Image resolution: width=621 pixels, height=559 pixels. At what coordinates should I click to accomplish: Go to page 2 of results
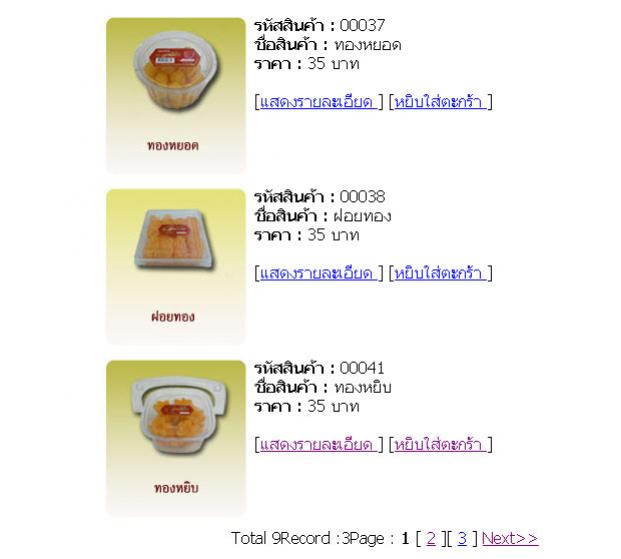tap(431, 538)
